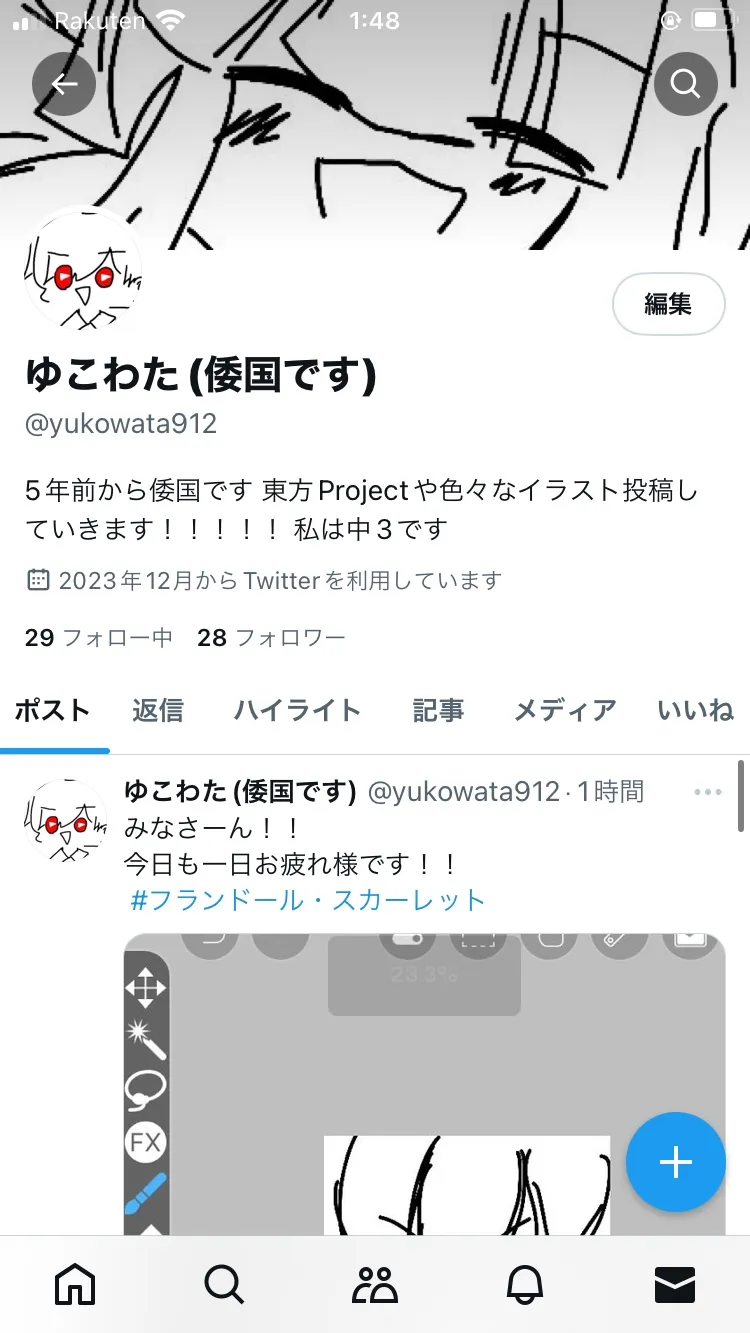
Task: Open the 29 フォロー中 following list
Action: click(x=98, y=638)
